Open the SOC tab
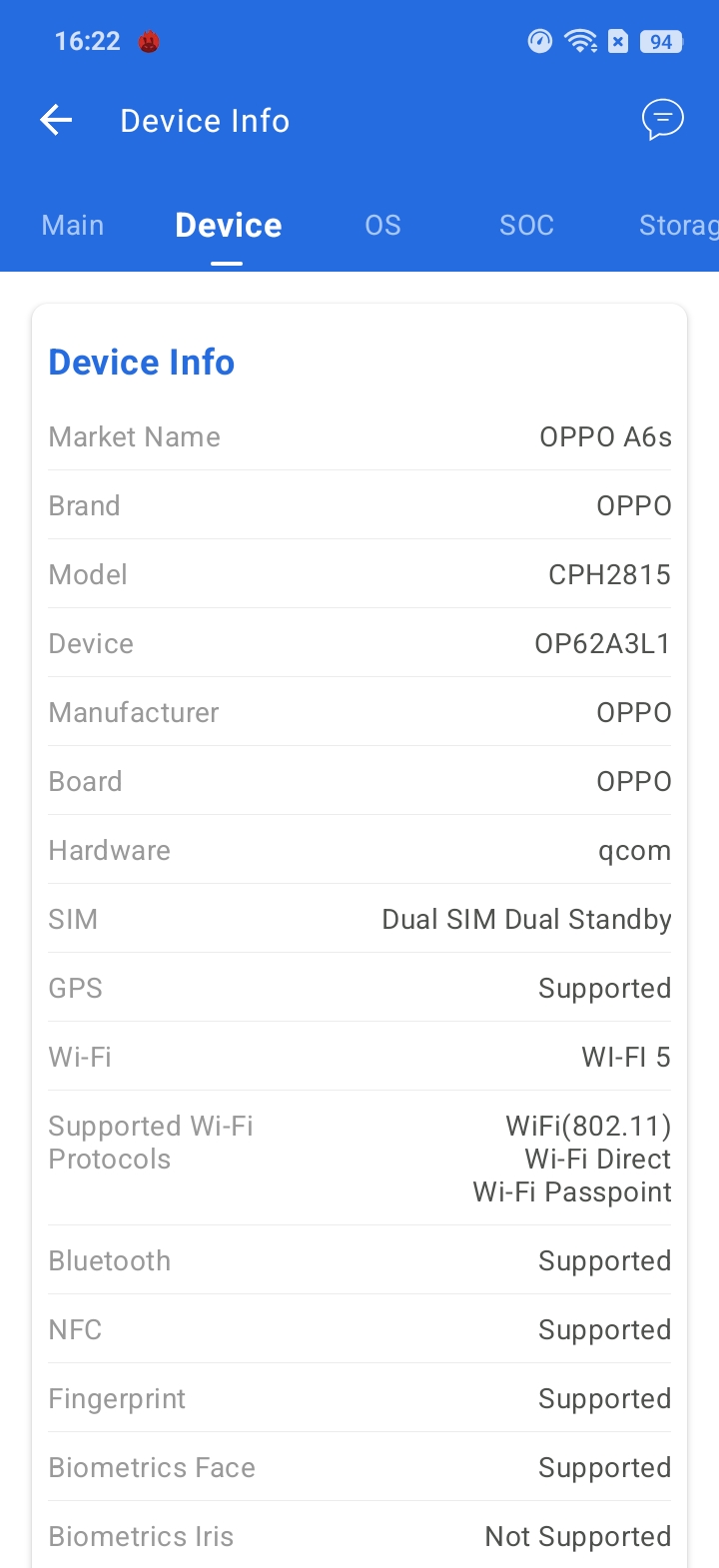Viewport: 719px width, 1568px height. click(x=526, y=226)
